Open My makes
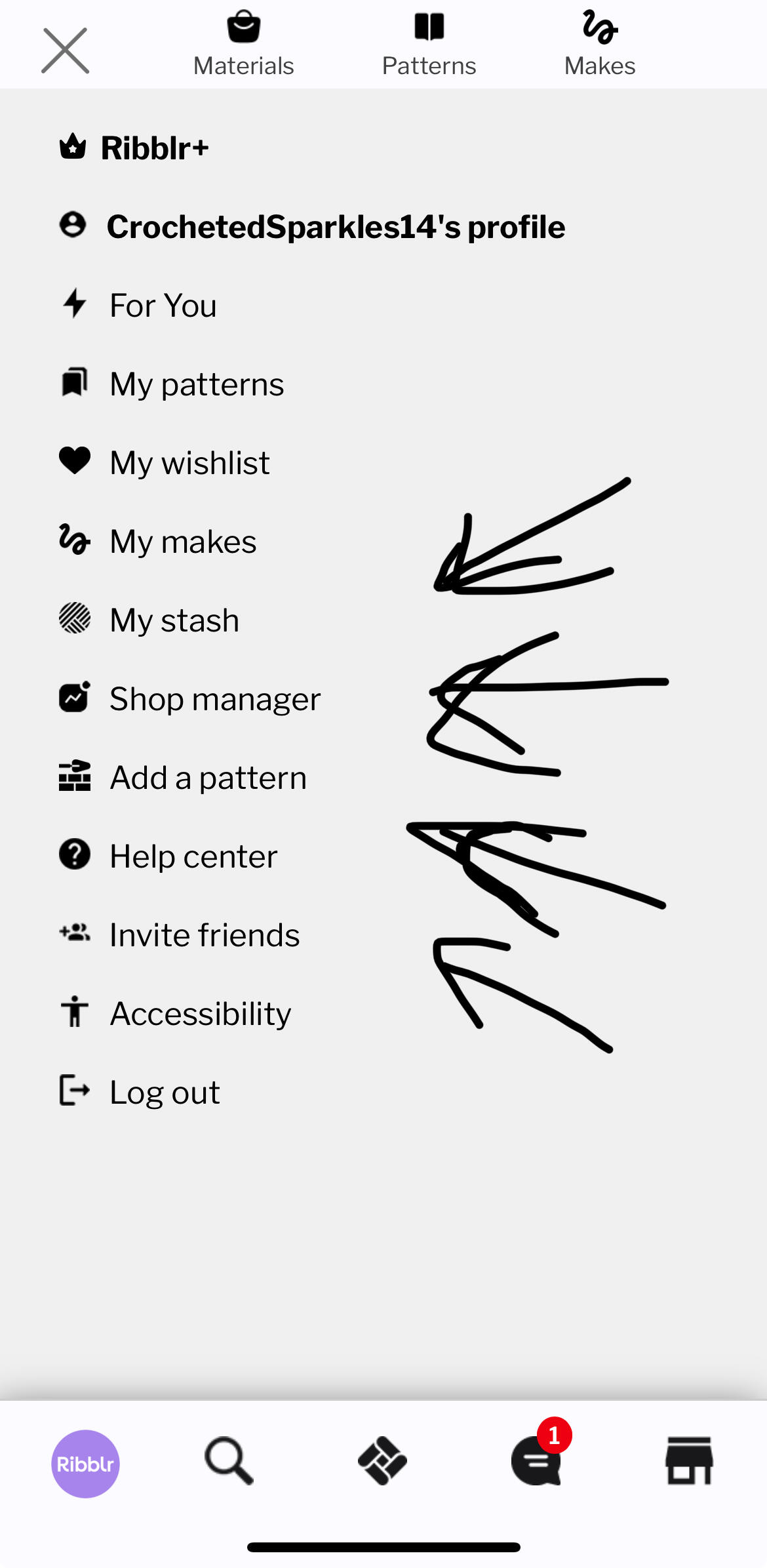The height and width of the screenshot is (1568, 767). point(157,541)
